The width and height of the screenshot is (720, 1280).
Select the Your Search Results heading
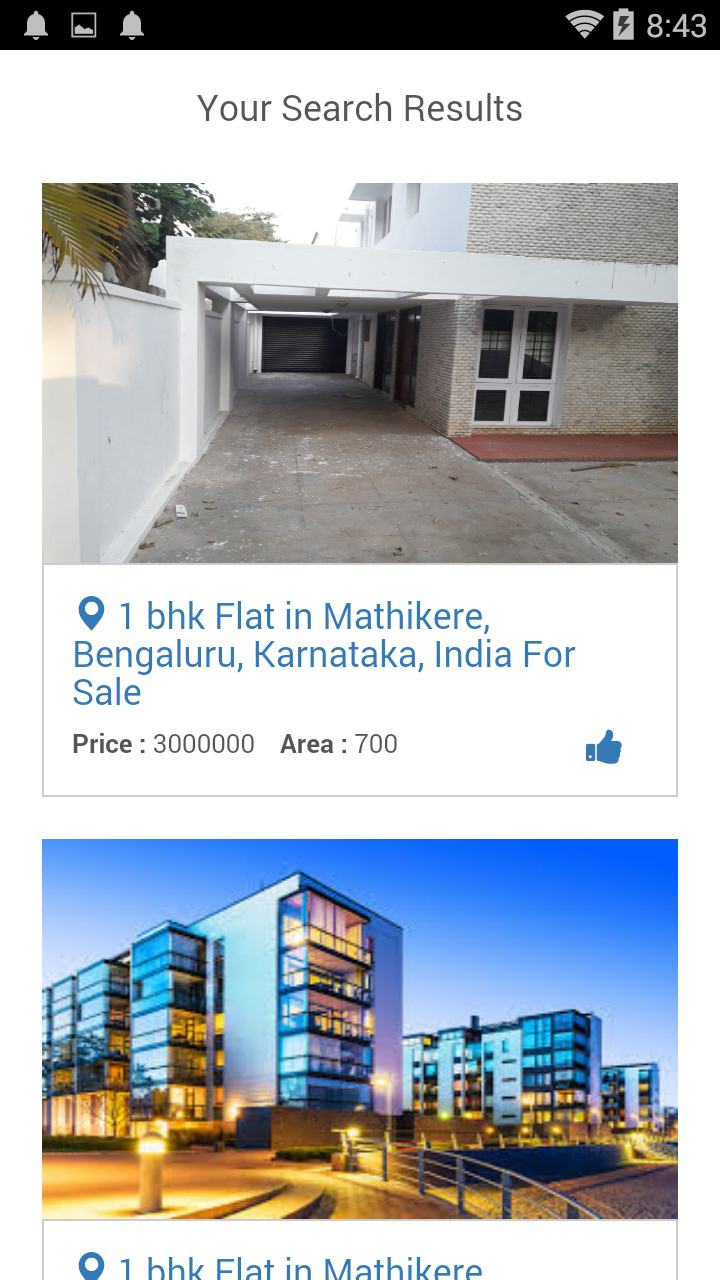click(x=360, y=107)
